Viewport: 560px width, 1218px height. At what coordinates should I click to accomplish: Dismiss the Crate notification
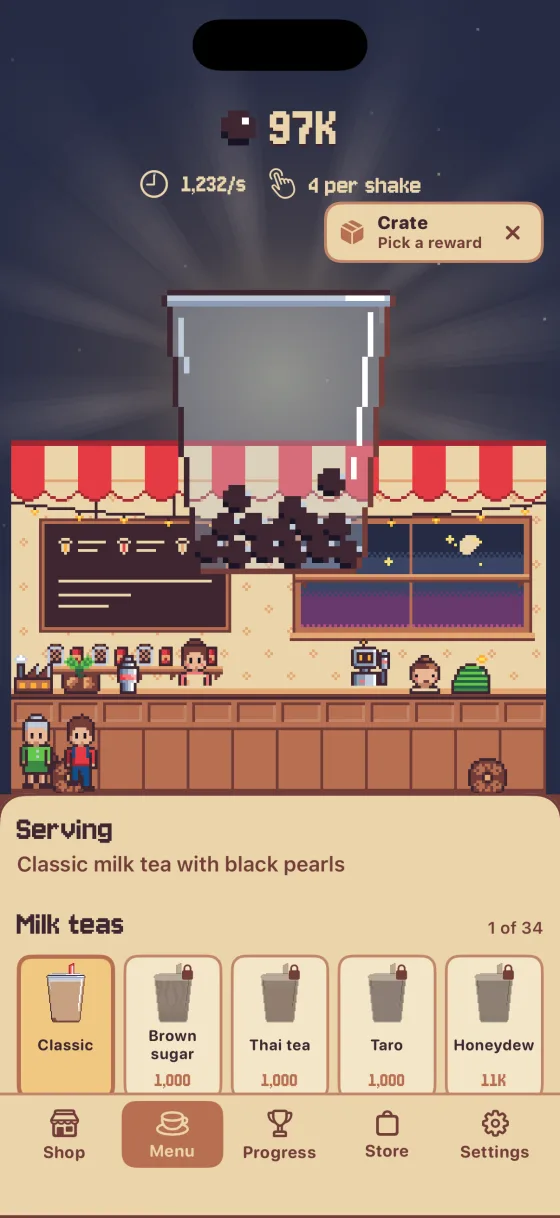[513, 233]
